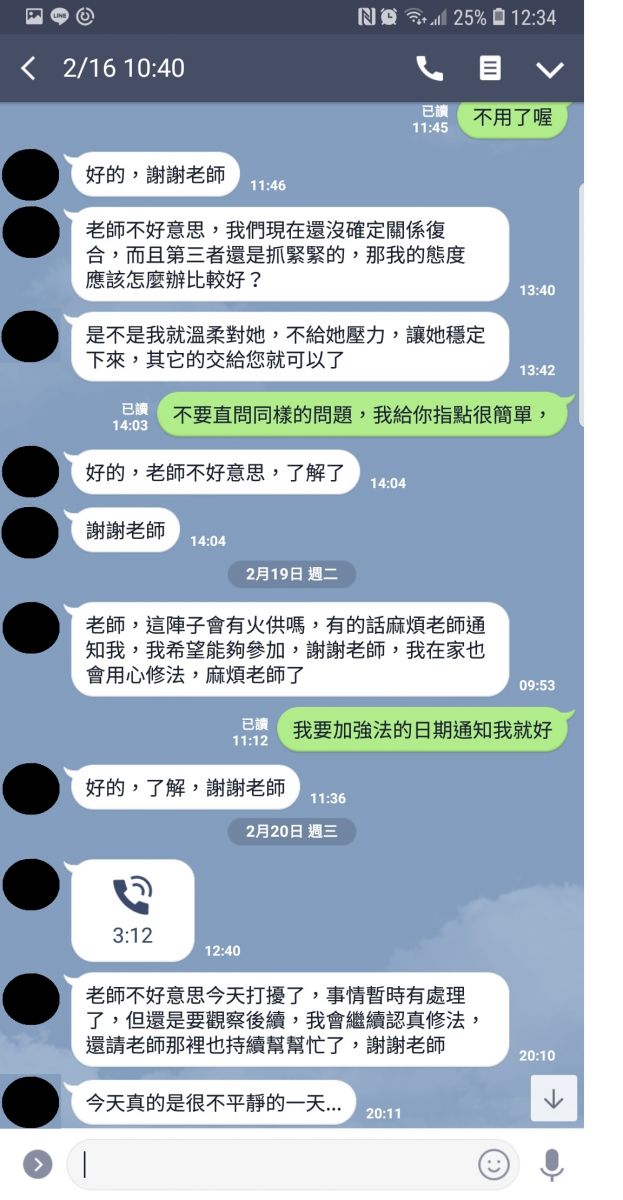Expand the chat options dropdown arrow

tap(550, 69)
